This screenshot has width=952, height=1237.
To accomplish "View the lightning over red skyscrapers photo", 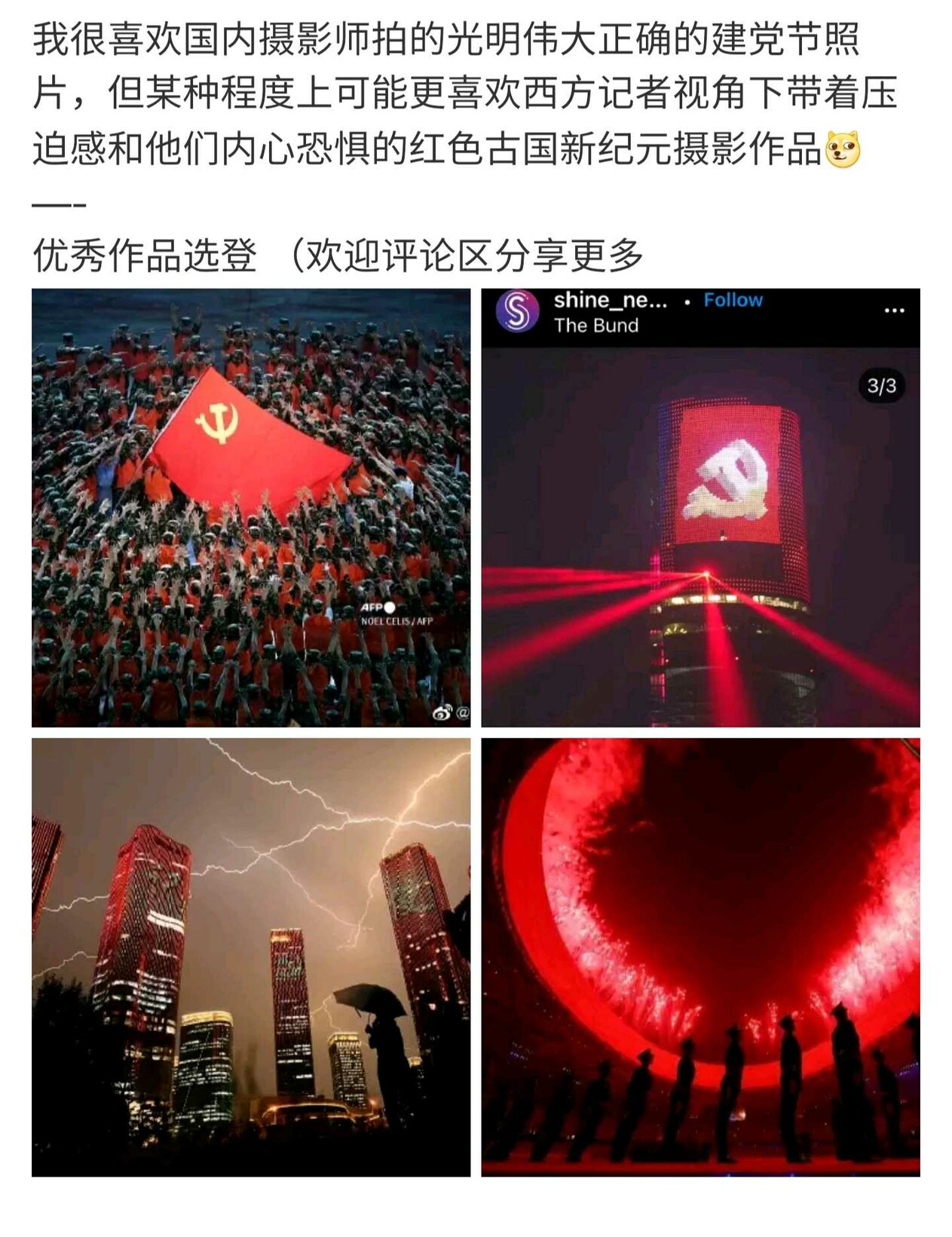I will [x=250, y=957].
